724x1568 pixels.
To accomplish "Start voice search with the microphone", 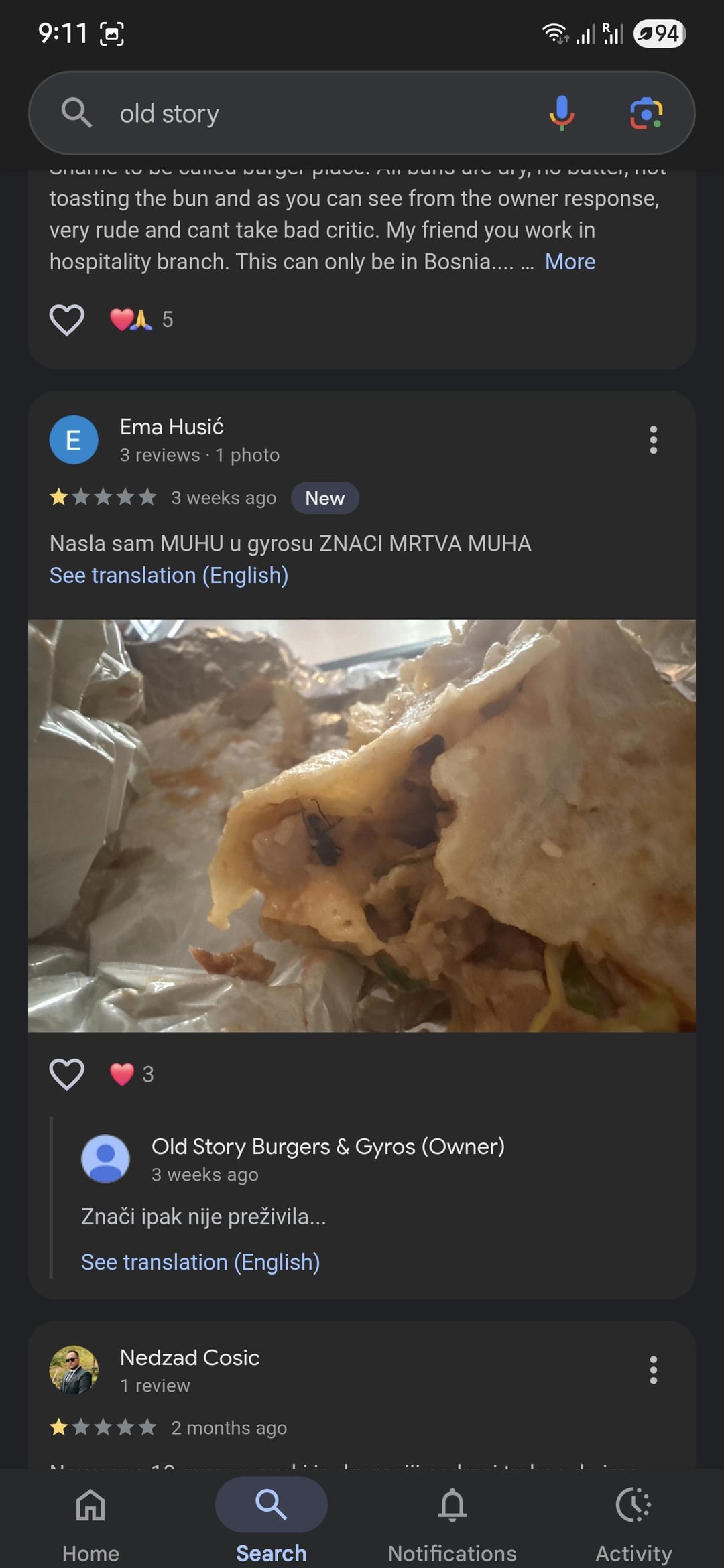I will [562, 113].
